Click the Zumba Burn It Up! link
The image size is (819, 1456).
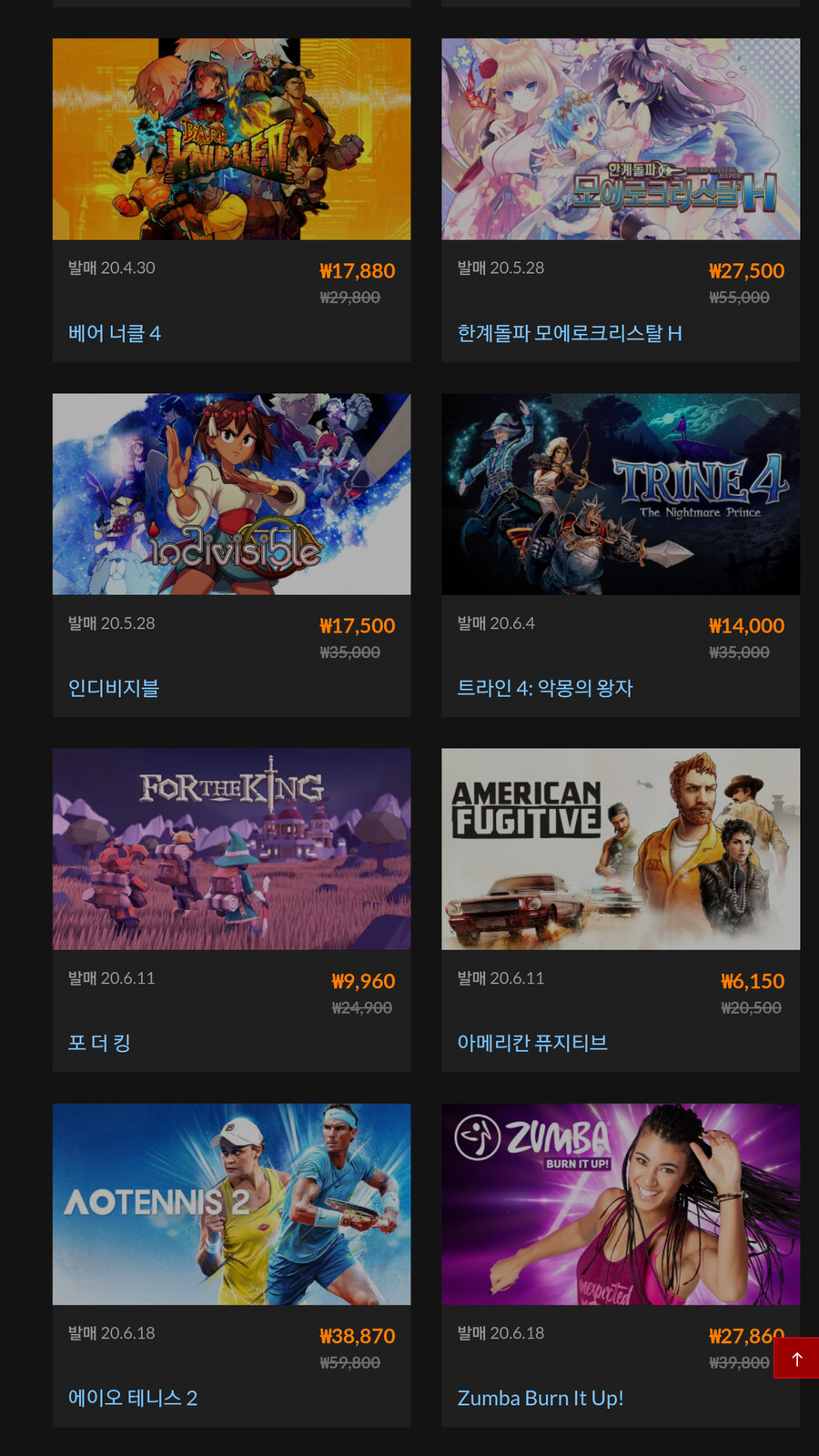541,1398
